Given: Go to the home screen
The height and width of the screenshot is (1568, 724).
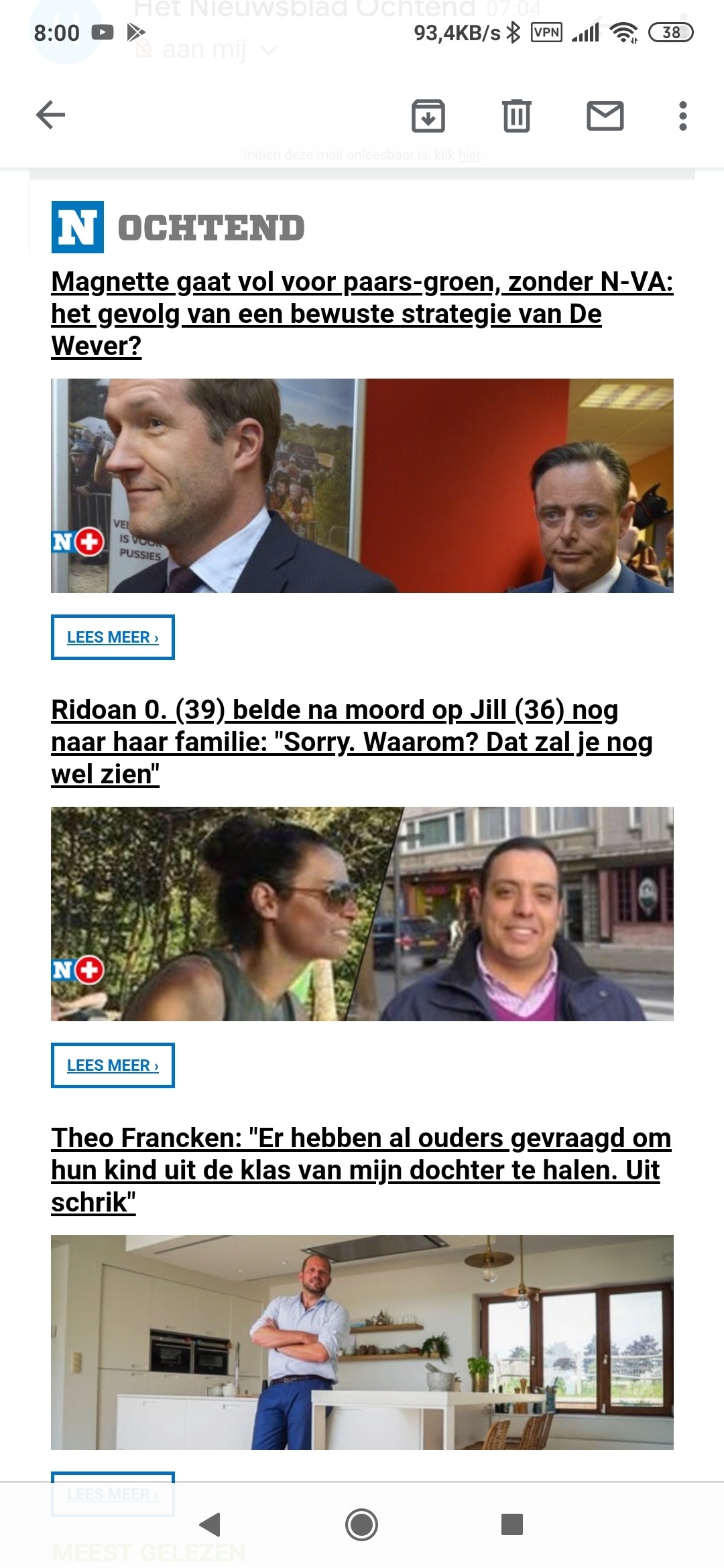Looking at the screenshot, I should coord(361,1524).
